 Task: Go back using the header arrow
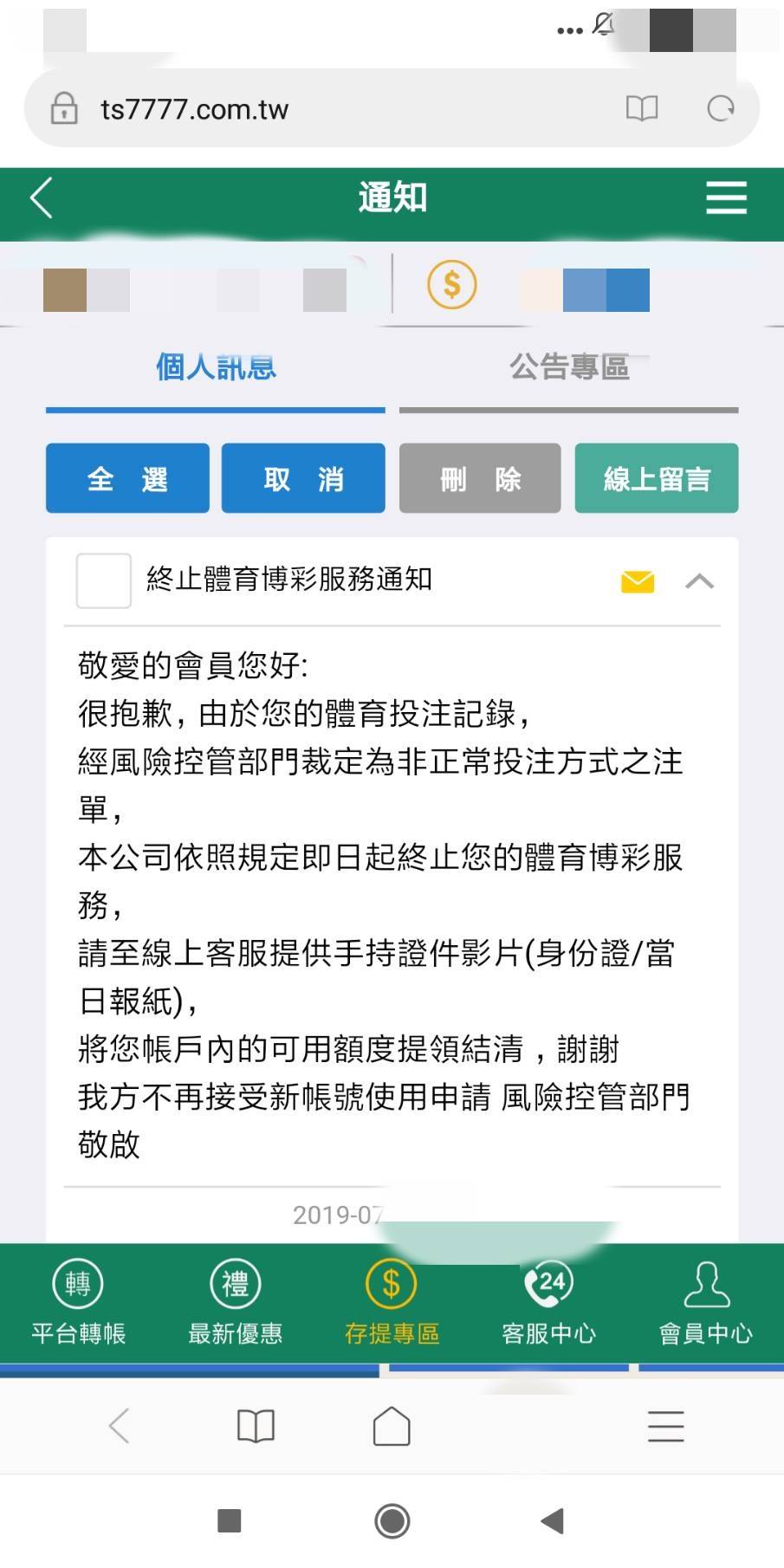(42, 198)
